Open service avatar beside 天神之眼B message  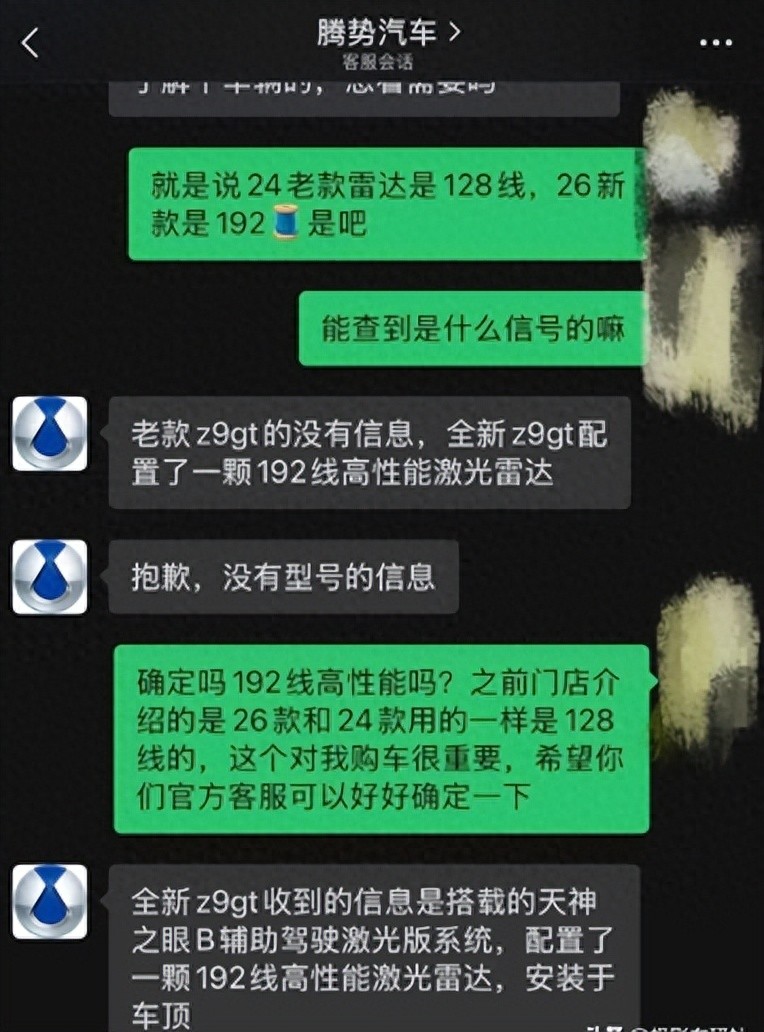pos(49,902)
